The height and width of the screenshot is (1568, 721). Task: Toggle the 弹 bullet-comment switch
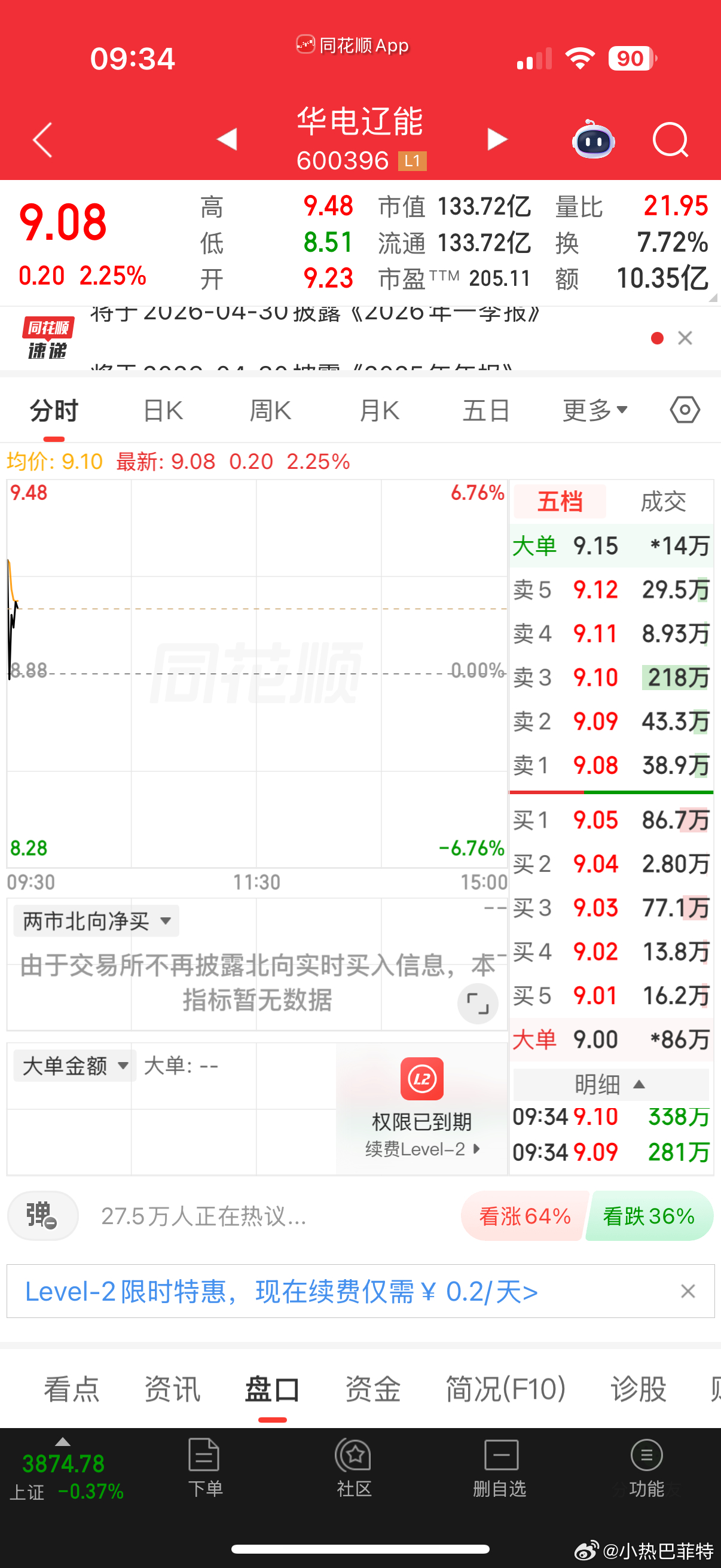[x=42, y=1216]
